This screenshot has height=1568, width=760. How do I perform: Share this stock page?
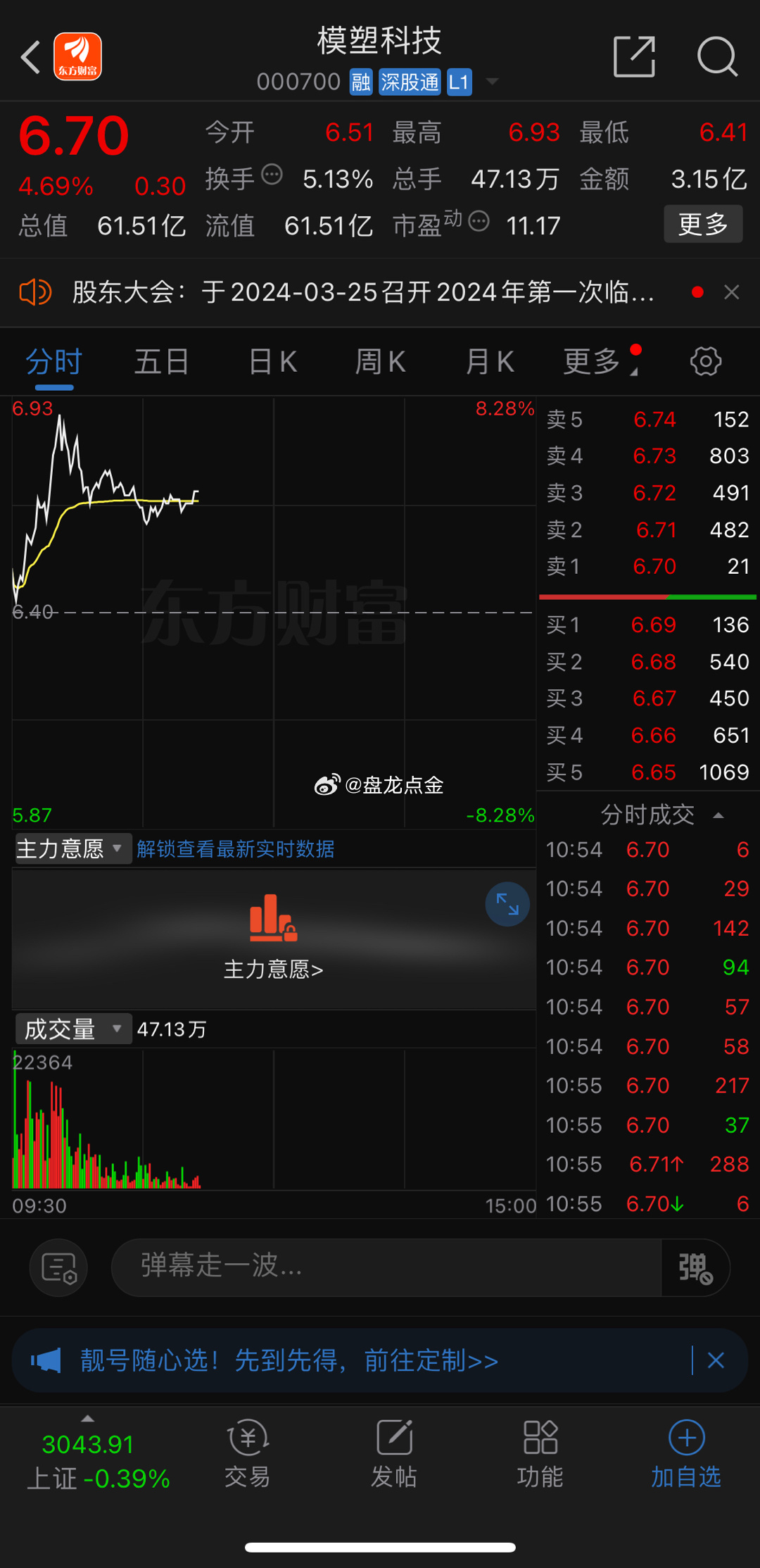[634, 56]
